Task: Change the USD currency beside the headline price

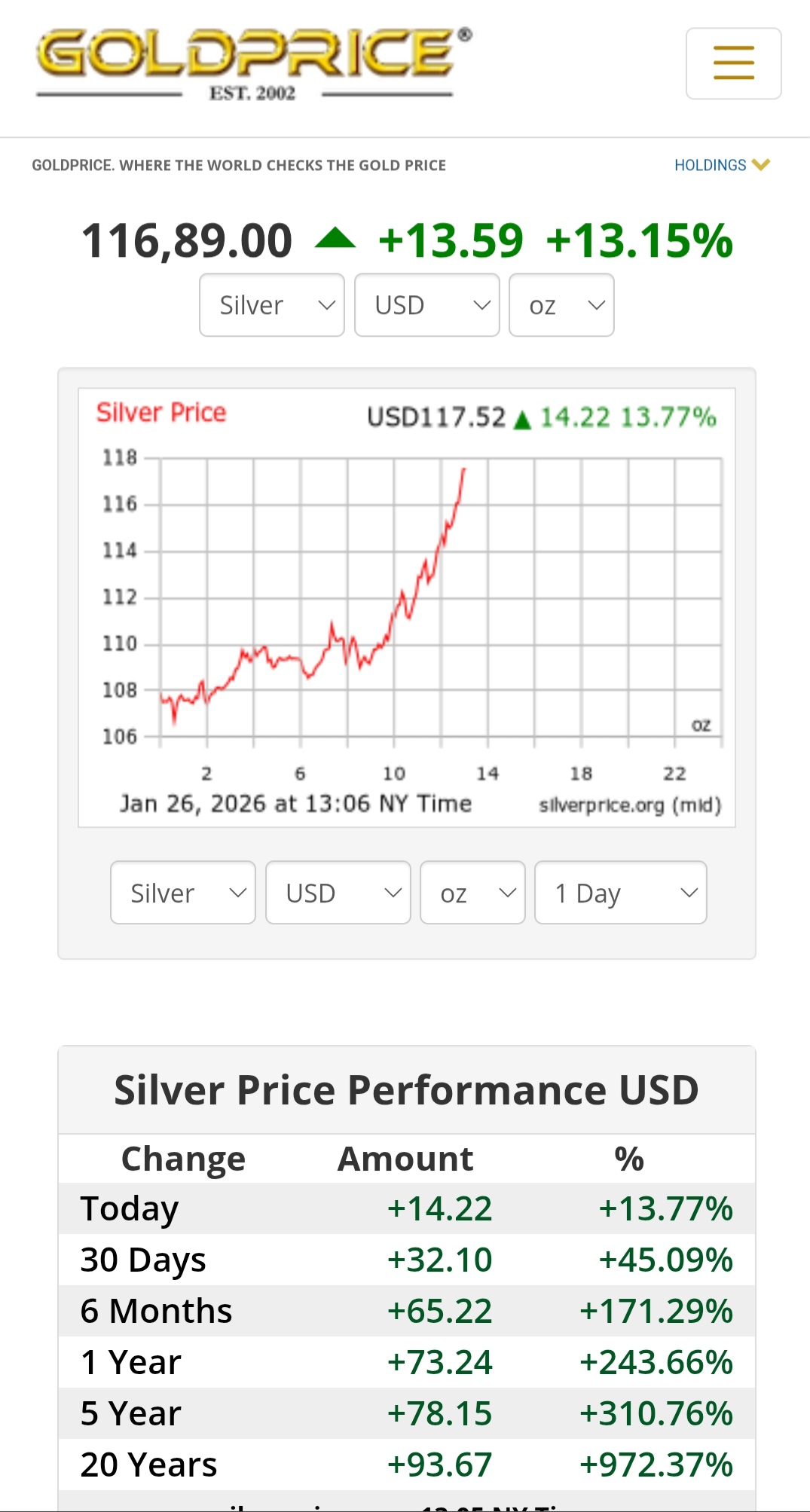Action: [426, 305]
